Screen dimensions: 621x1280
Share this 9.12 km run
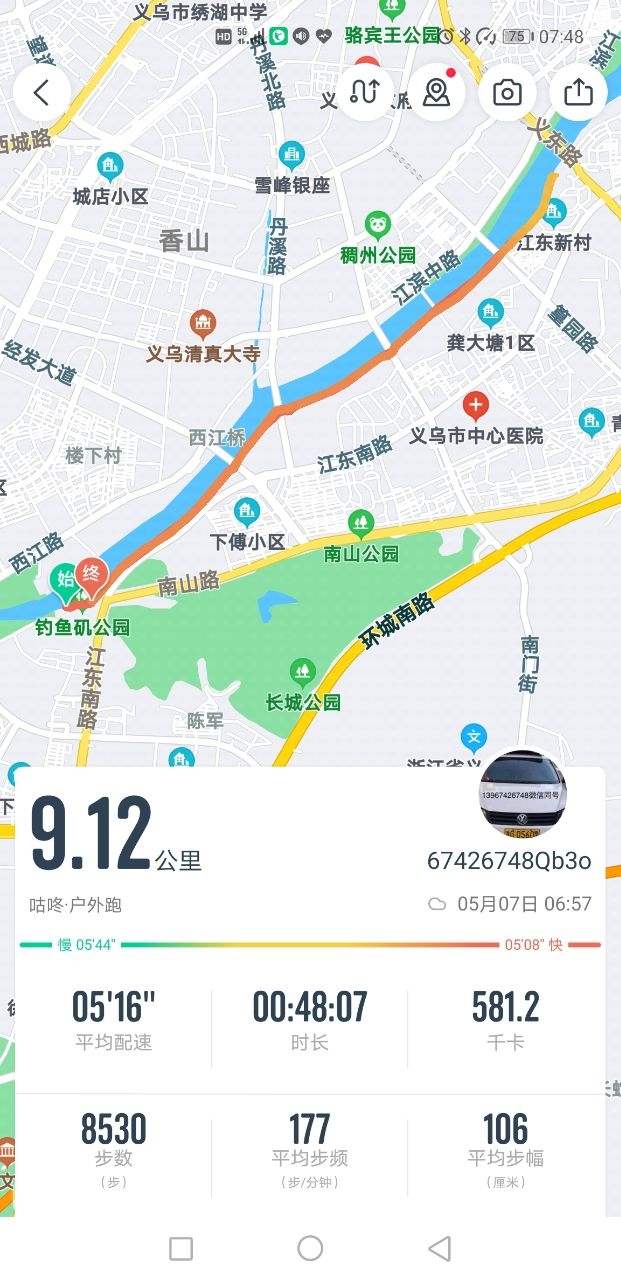click(x=579, y=93)
